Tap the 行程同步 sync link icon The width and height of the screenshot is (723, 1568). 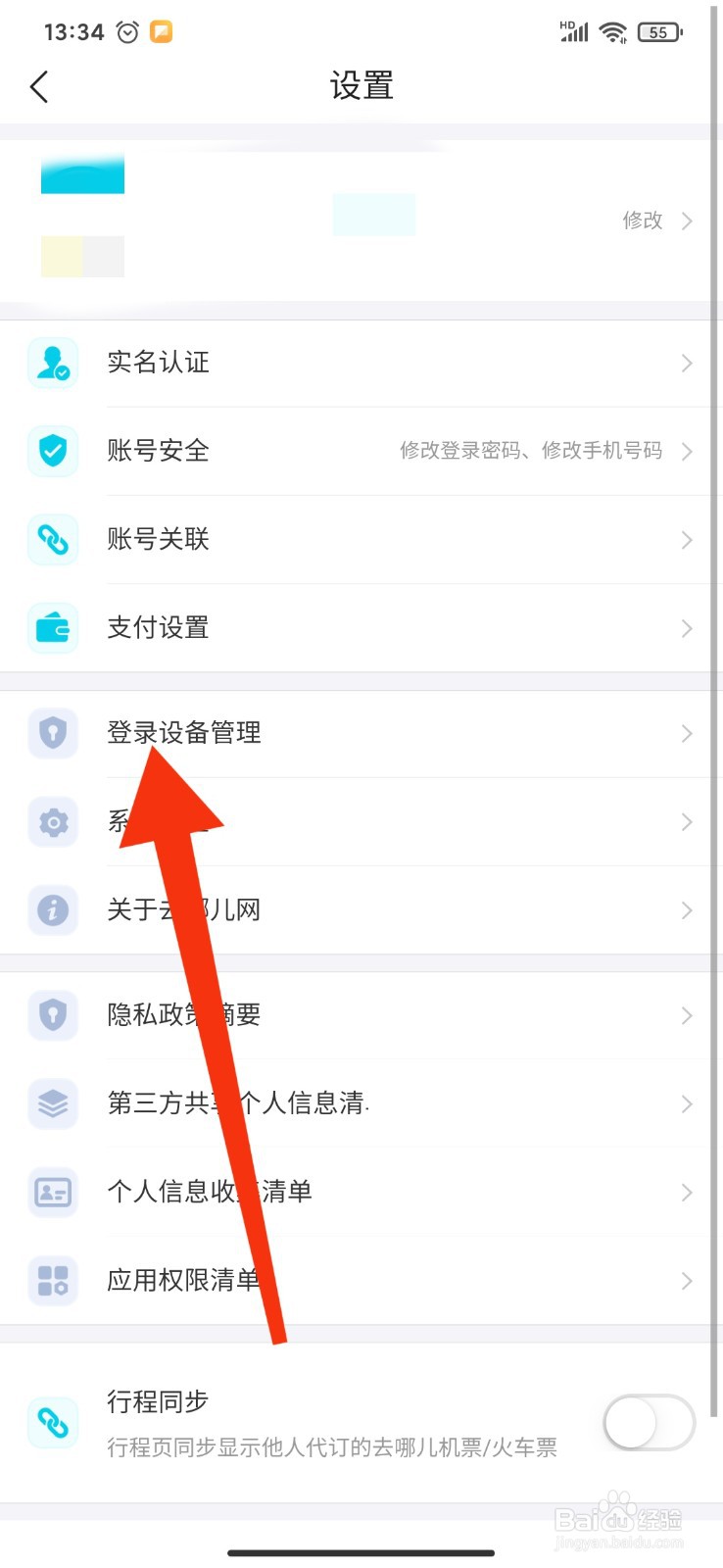[x=53, y=1423]
